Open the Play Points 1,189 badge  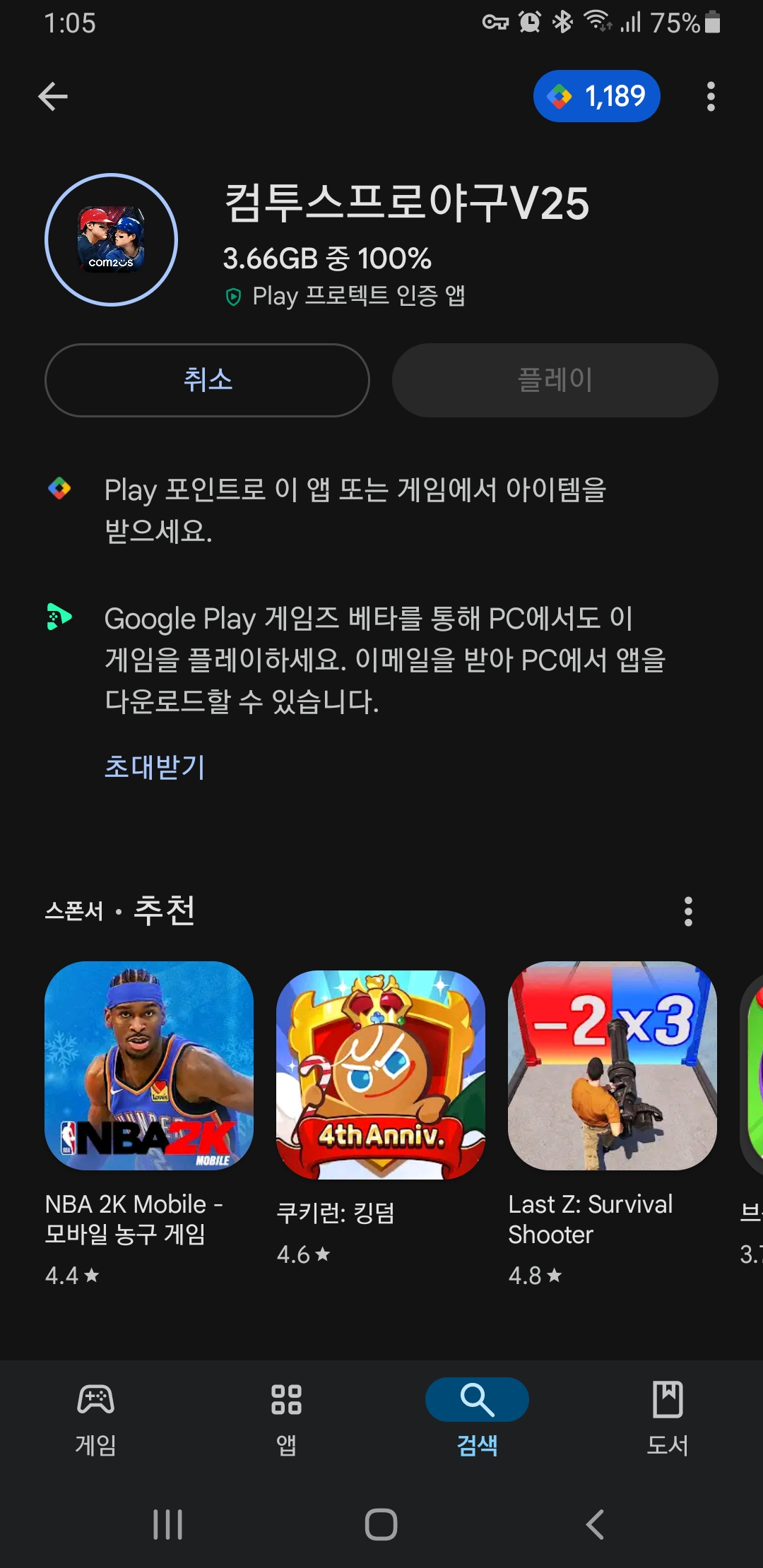click(x=596, y=96)
